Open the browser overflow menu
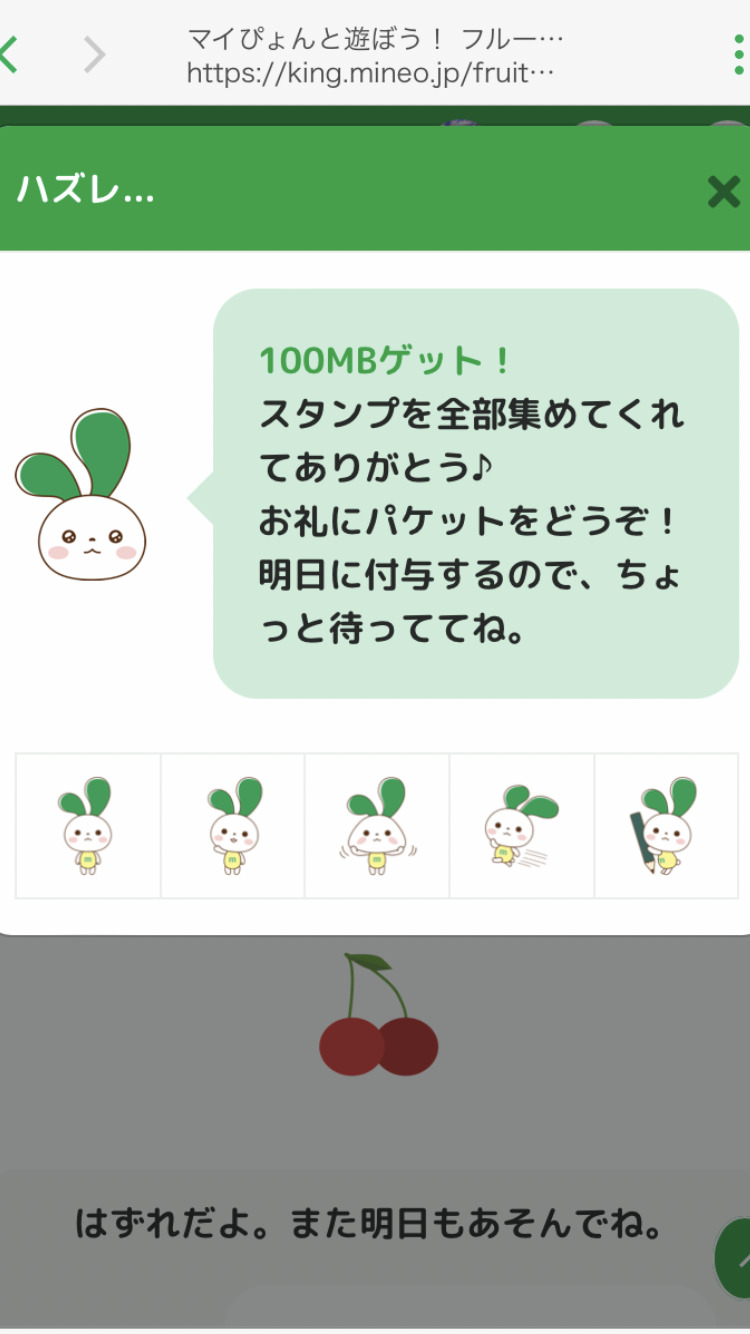 tap(738, 54)
